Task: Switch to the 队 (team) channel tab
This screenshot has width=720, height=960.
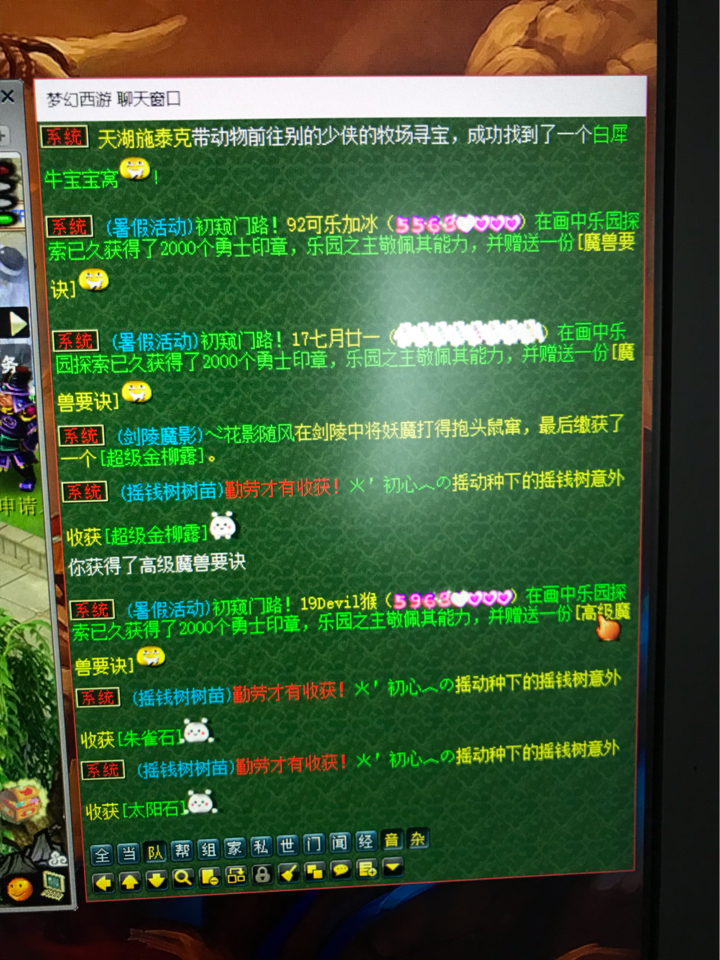Action: 154,852
